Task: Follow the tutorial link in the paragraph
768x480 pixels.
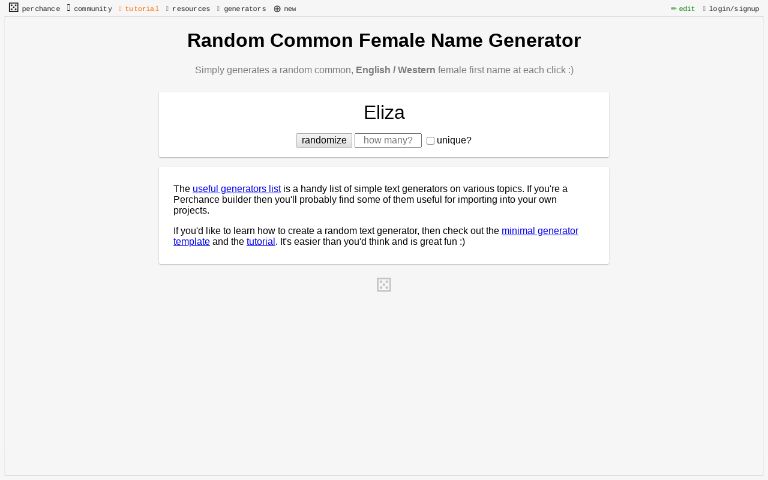Action: coord(260,241)
